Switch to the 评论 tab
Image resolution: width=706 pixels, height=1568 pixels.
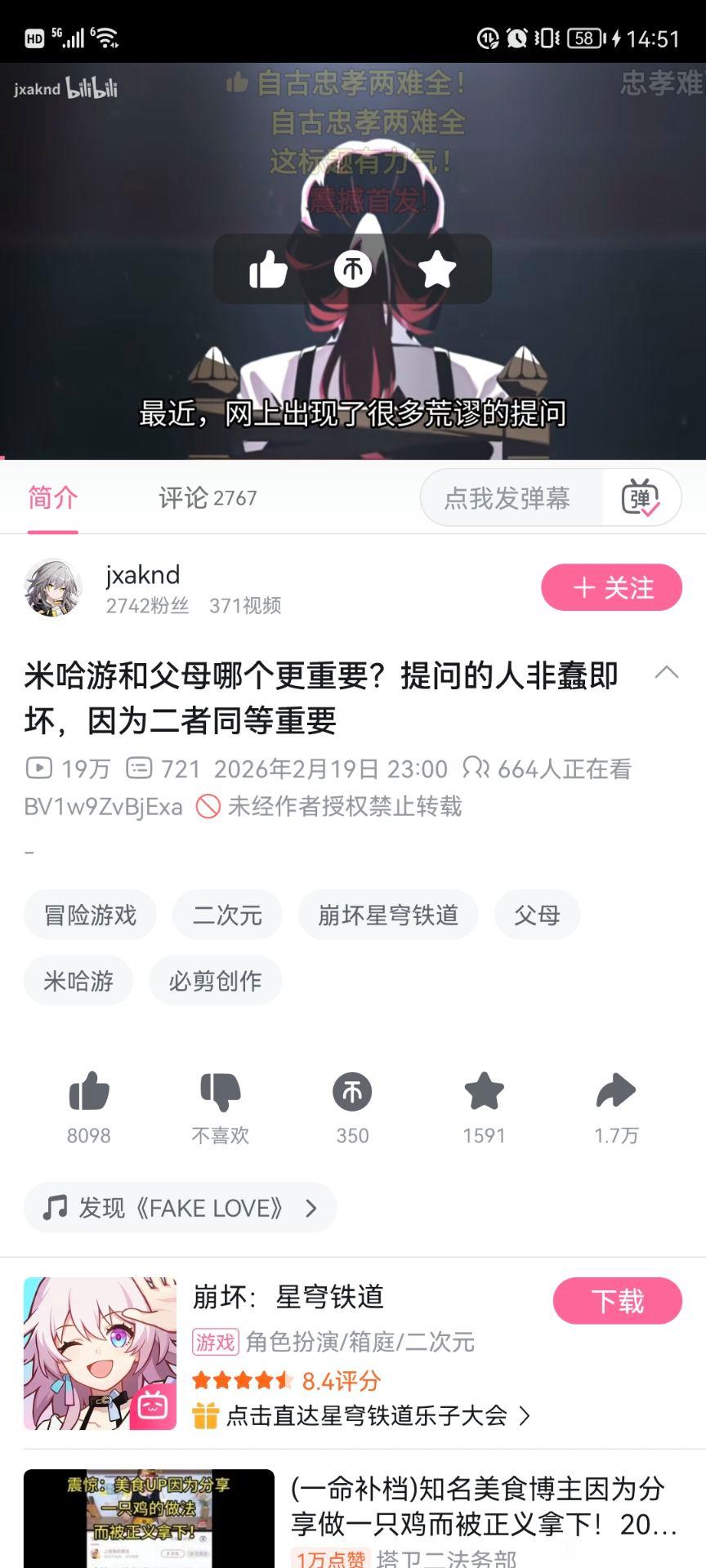click(208, 497)
